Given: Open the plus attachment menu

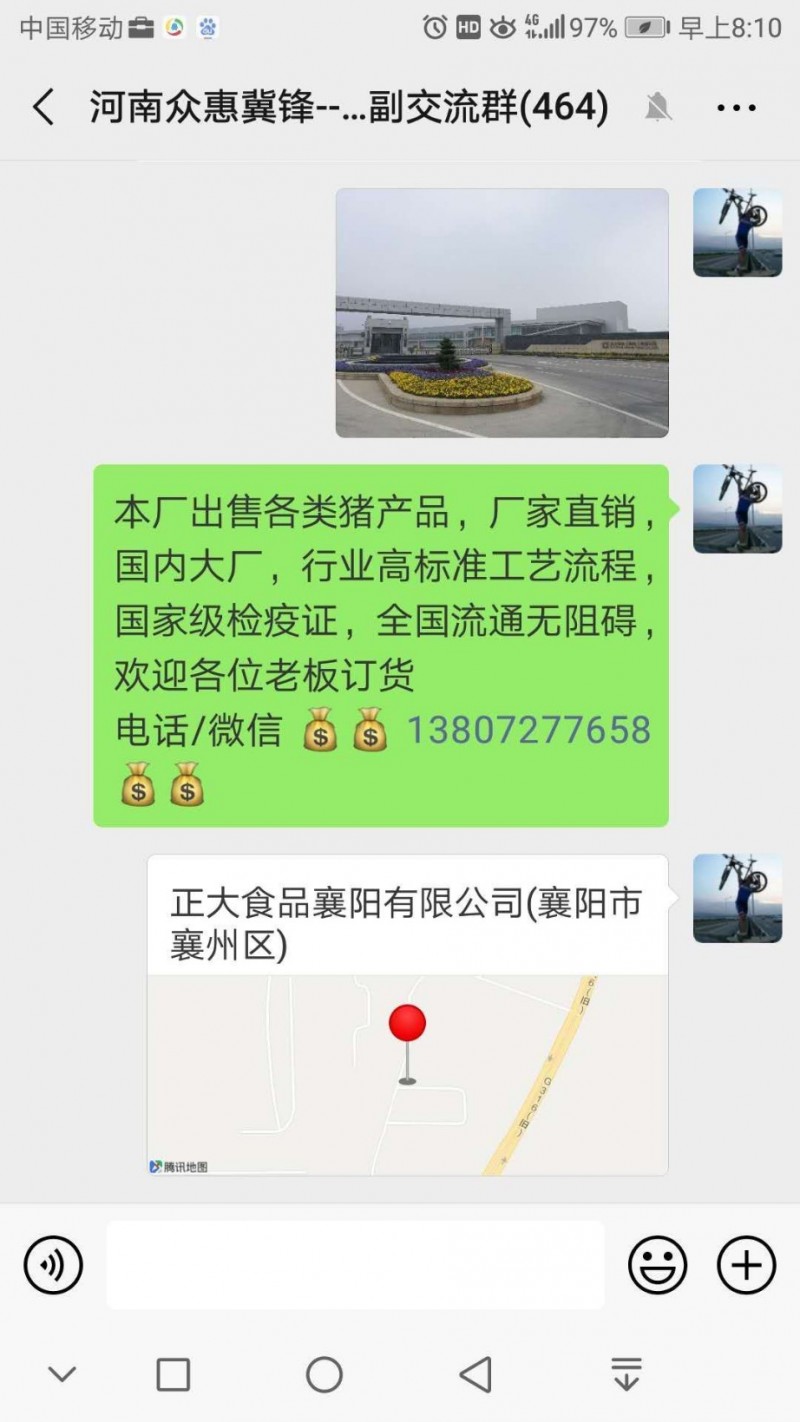Looking at the screenshot, I should (x=746, y=1265).
